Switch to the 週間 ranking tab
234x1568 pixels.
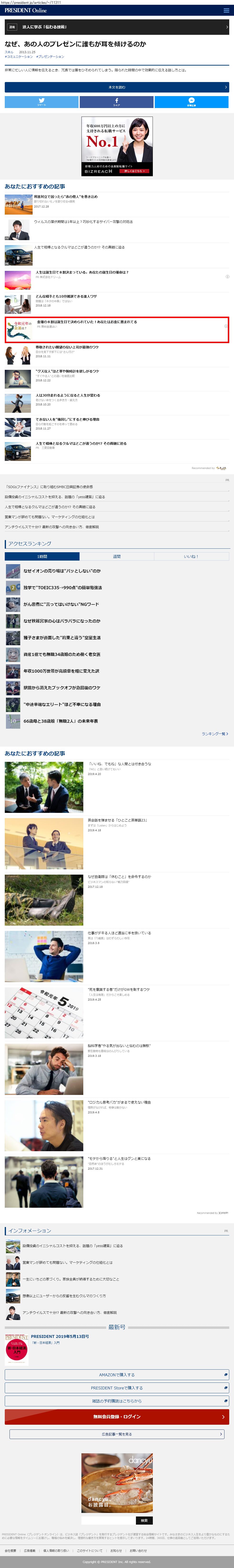coord(117,556)
